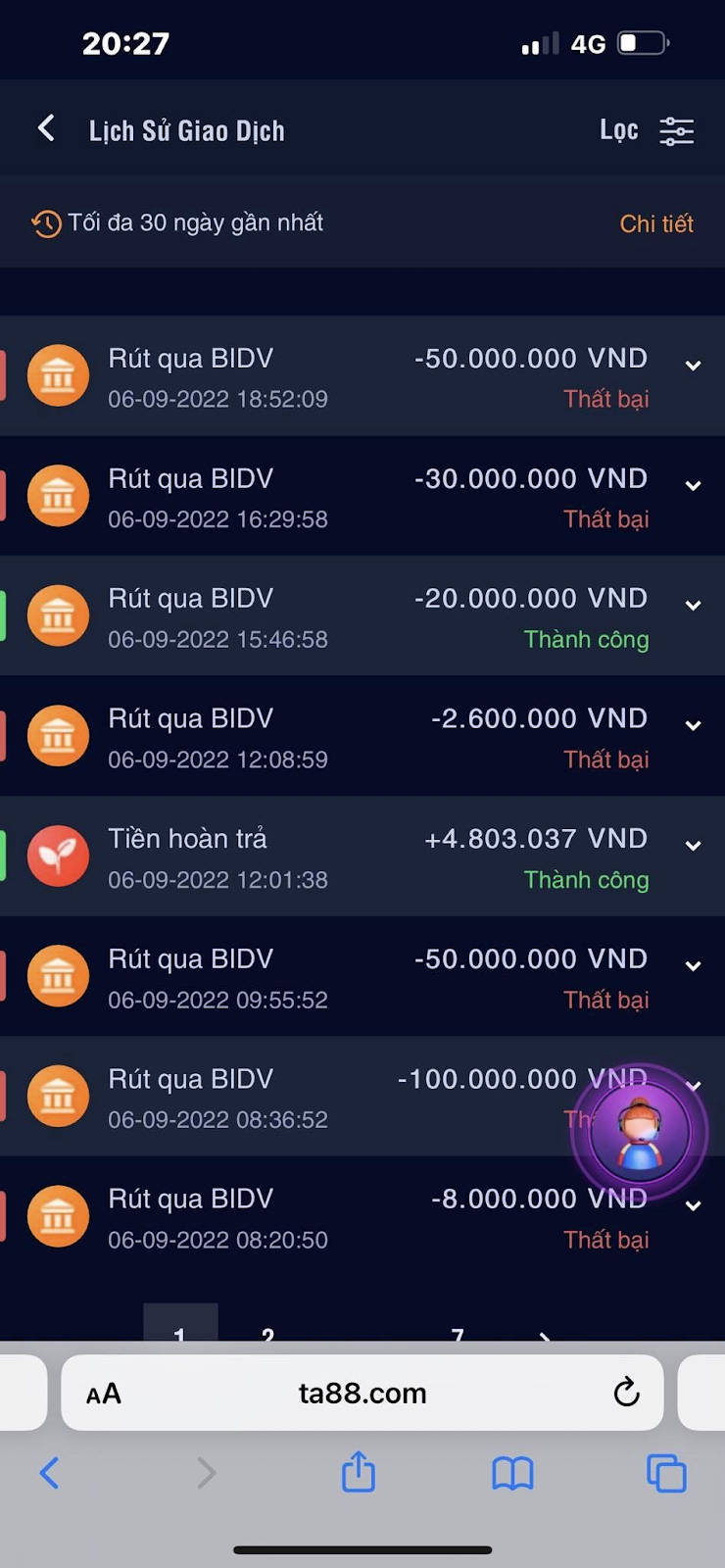
Task: Expand the 18:52:09 BIDV withdrawal row
Action: point(693,366)
